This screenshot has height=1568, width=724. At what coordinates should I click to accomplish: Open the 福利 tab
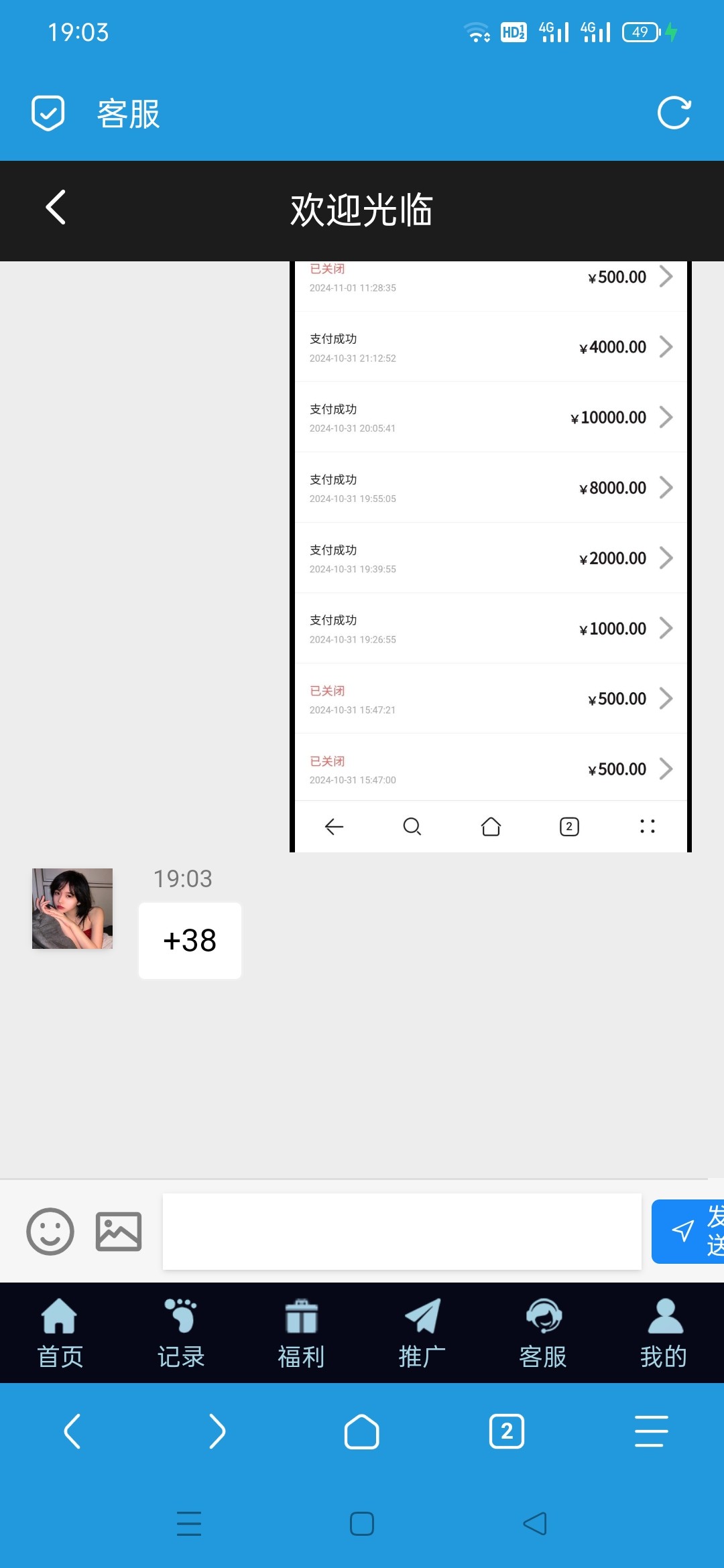point(302,1333)
